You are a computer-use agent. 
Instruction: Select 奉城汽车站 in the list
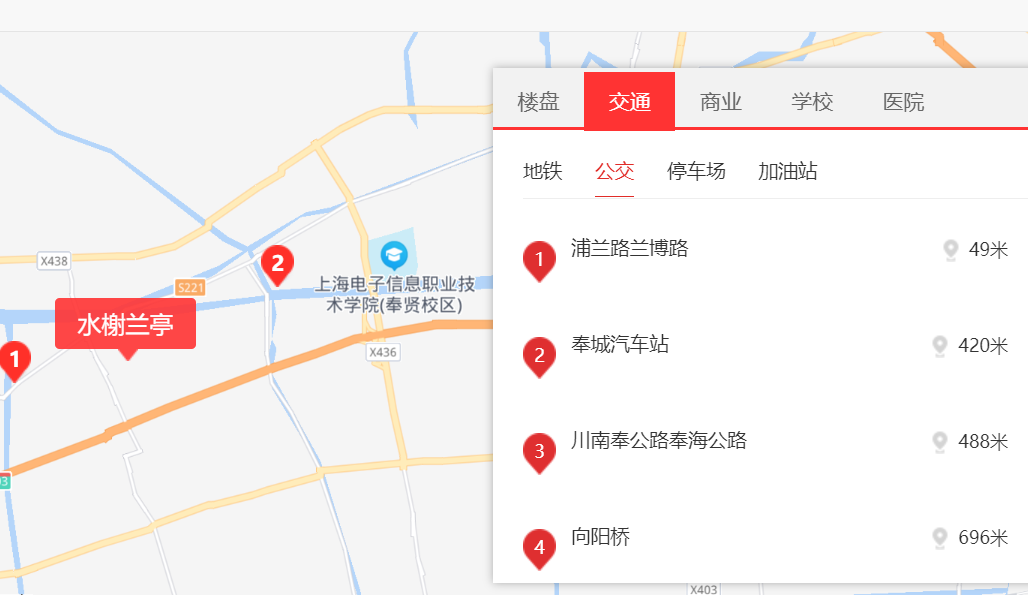click(x=619, y=345)
